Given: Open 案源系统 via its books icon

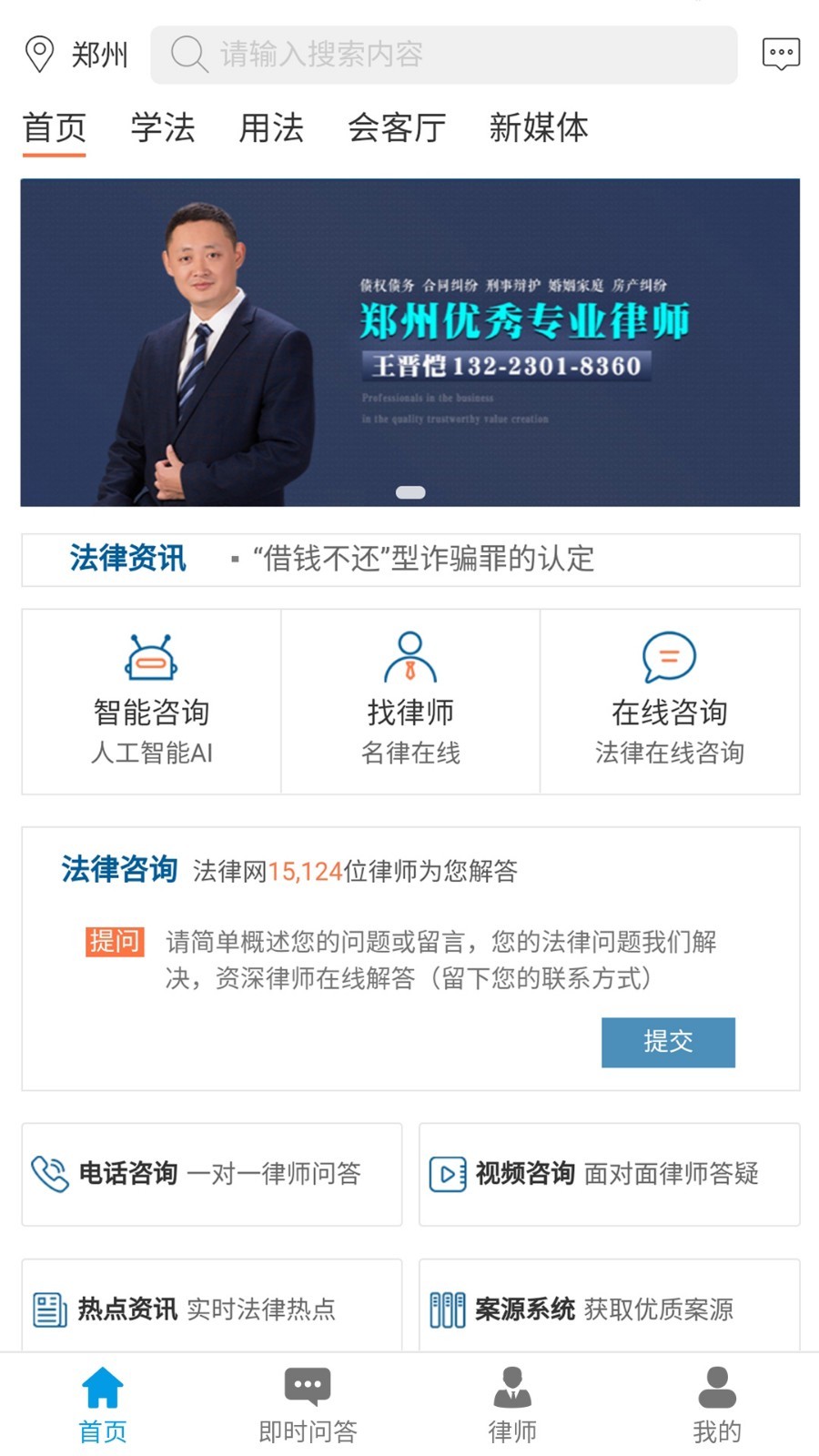Looking at the screenshot, I should pos(448,1309).
